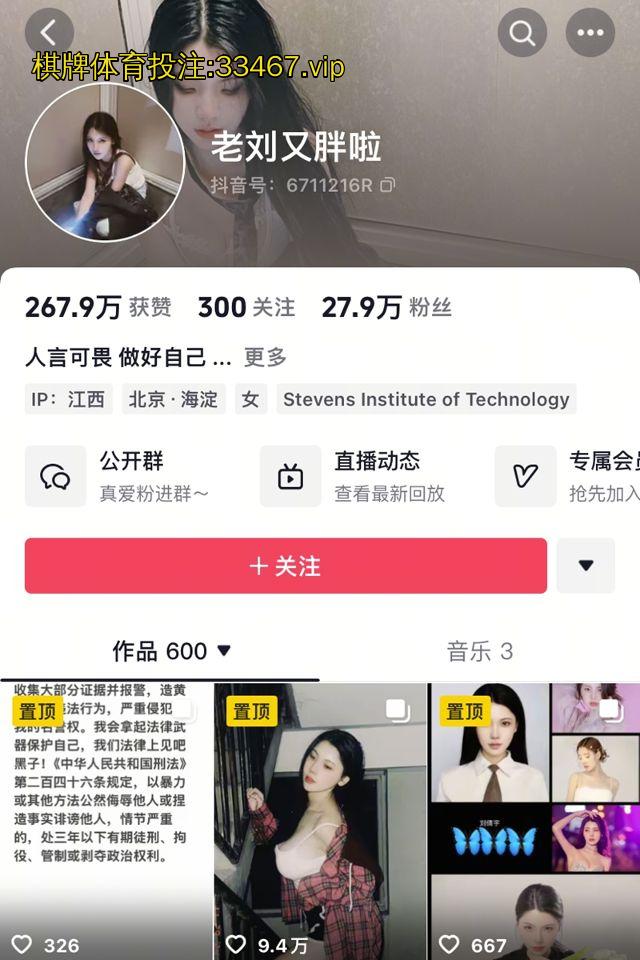
Task: Go back using the top-left arrow
Action: click(49, 33)
